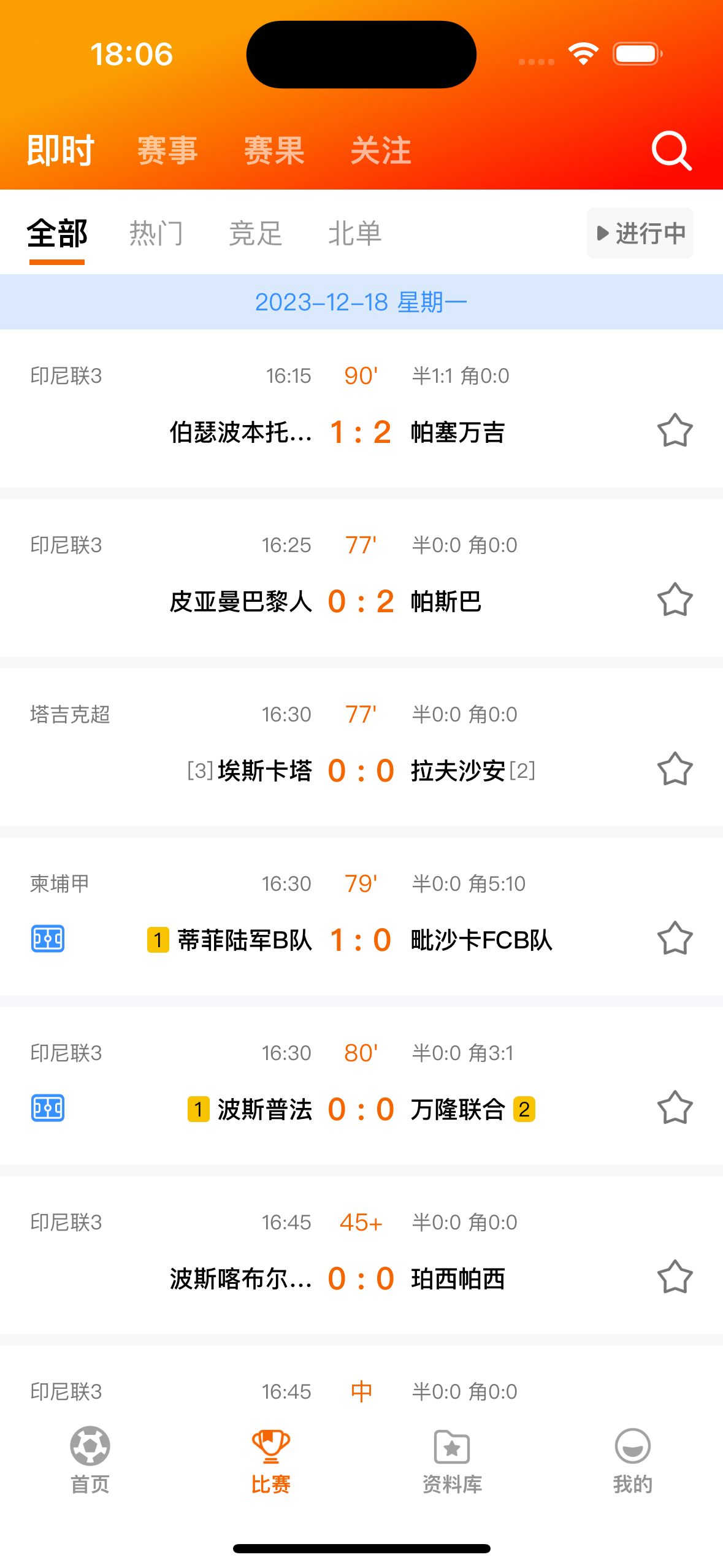Open the 关注 top tab

pos(381,150)
